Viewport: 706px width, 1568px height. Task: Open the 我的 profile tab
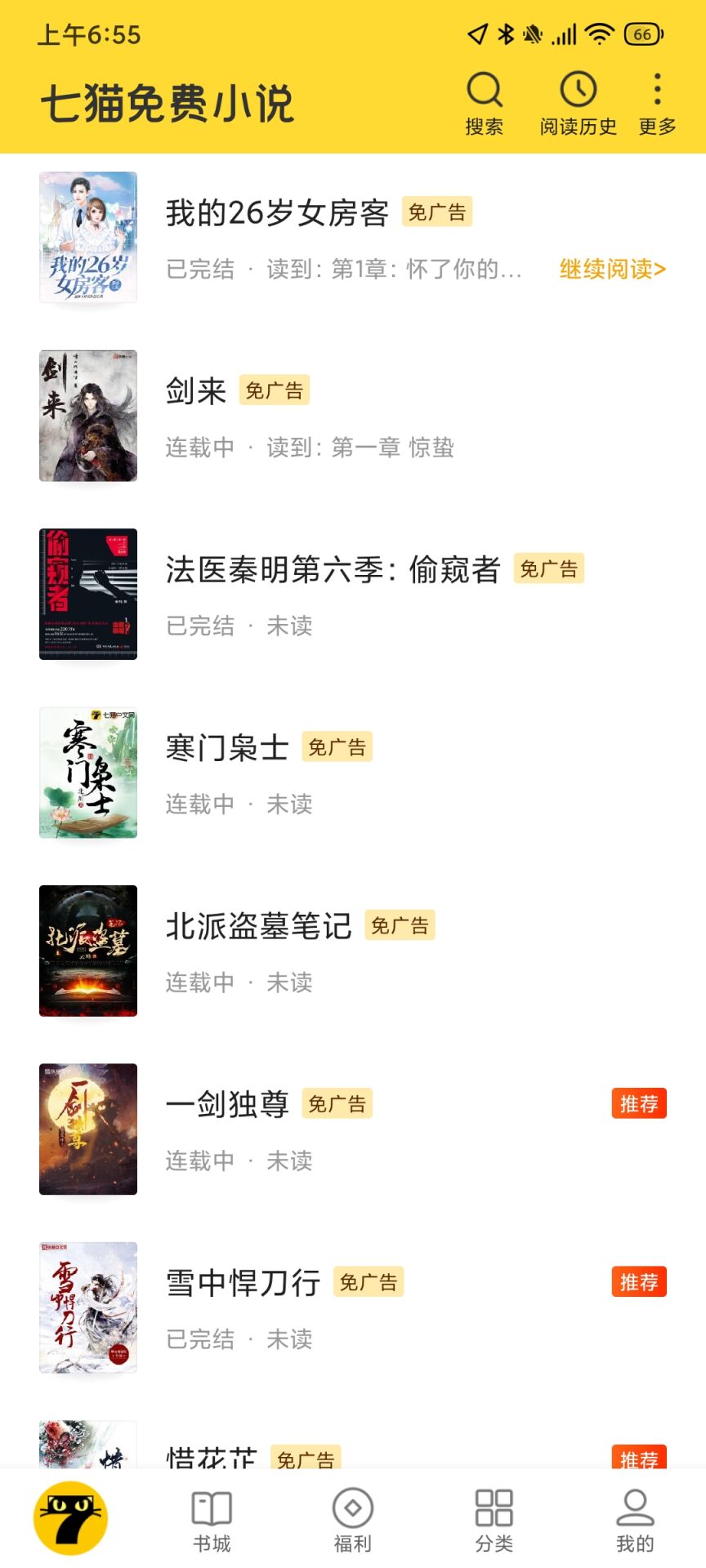pos(635,1521)
